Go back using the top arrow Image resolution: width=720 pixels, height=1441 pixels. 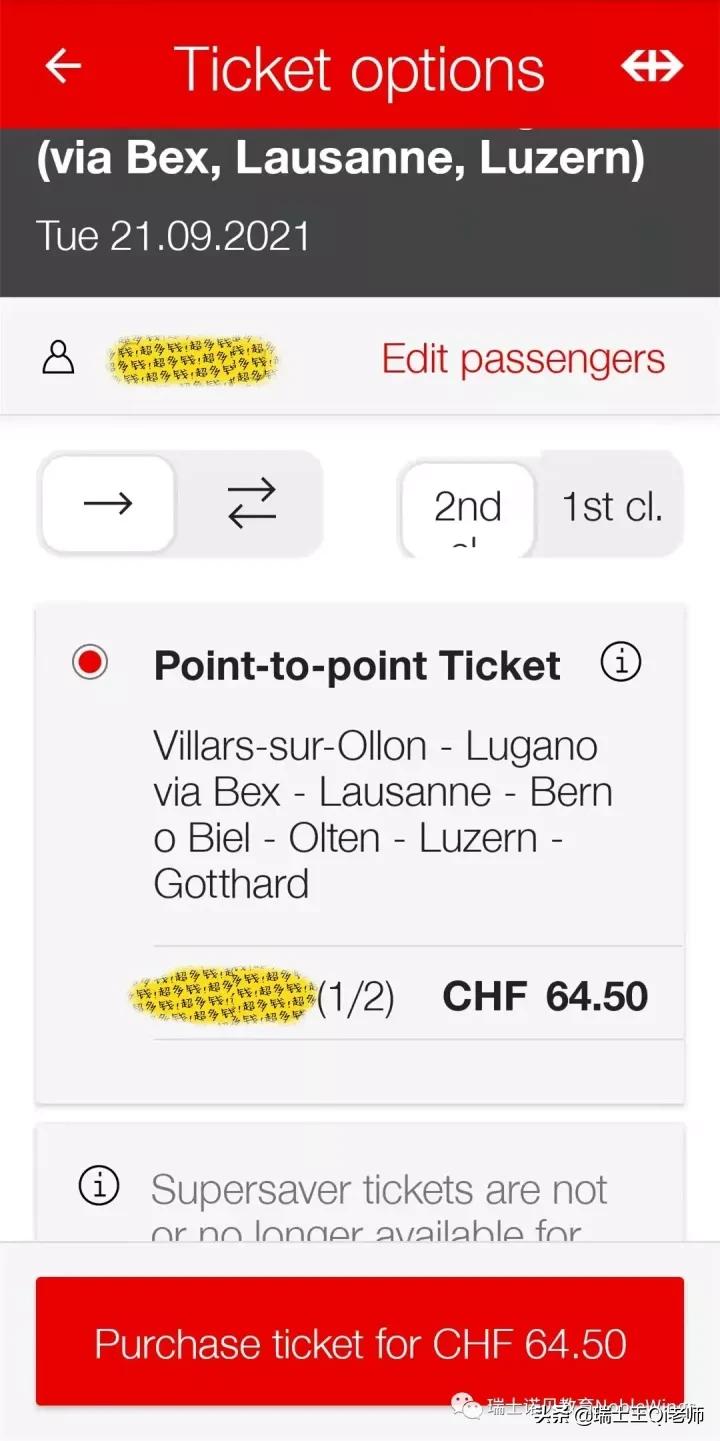coord(63,67)
